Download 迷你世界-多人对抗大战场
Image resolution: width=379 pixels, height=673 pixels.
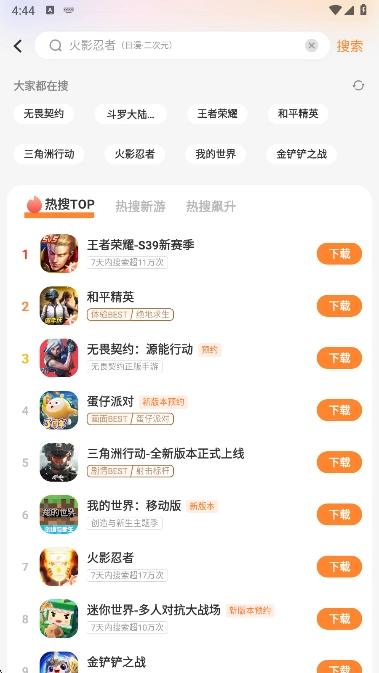(339, 619)
